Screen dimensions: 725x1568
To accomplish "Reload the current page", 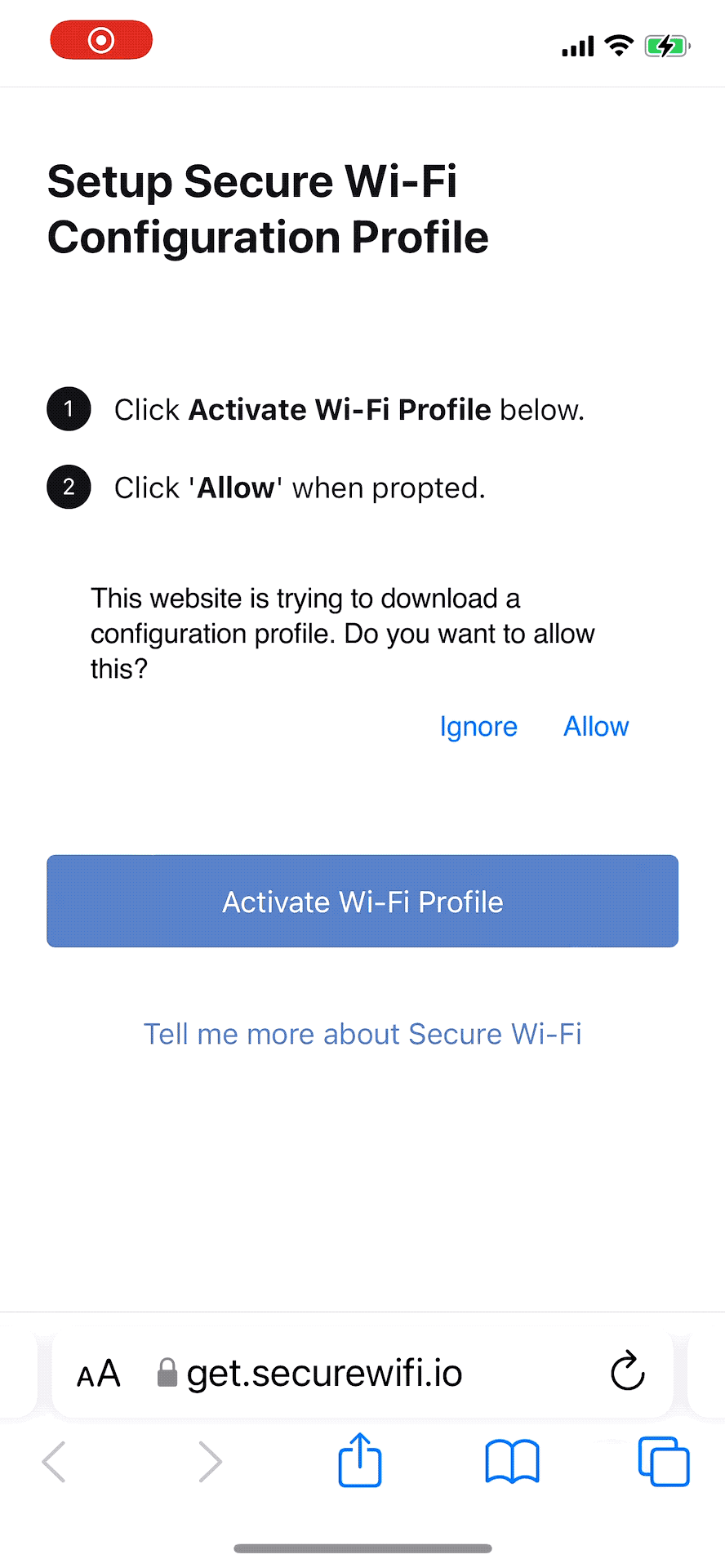I will pos(628,1371).
